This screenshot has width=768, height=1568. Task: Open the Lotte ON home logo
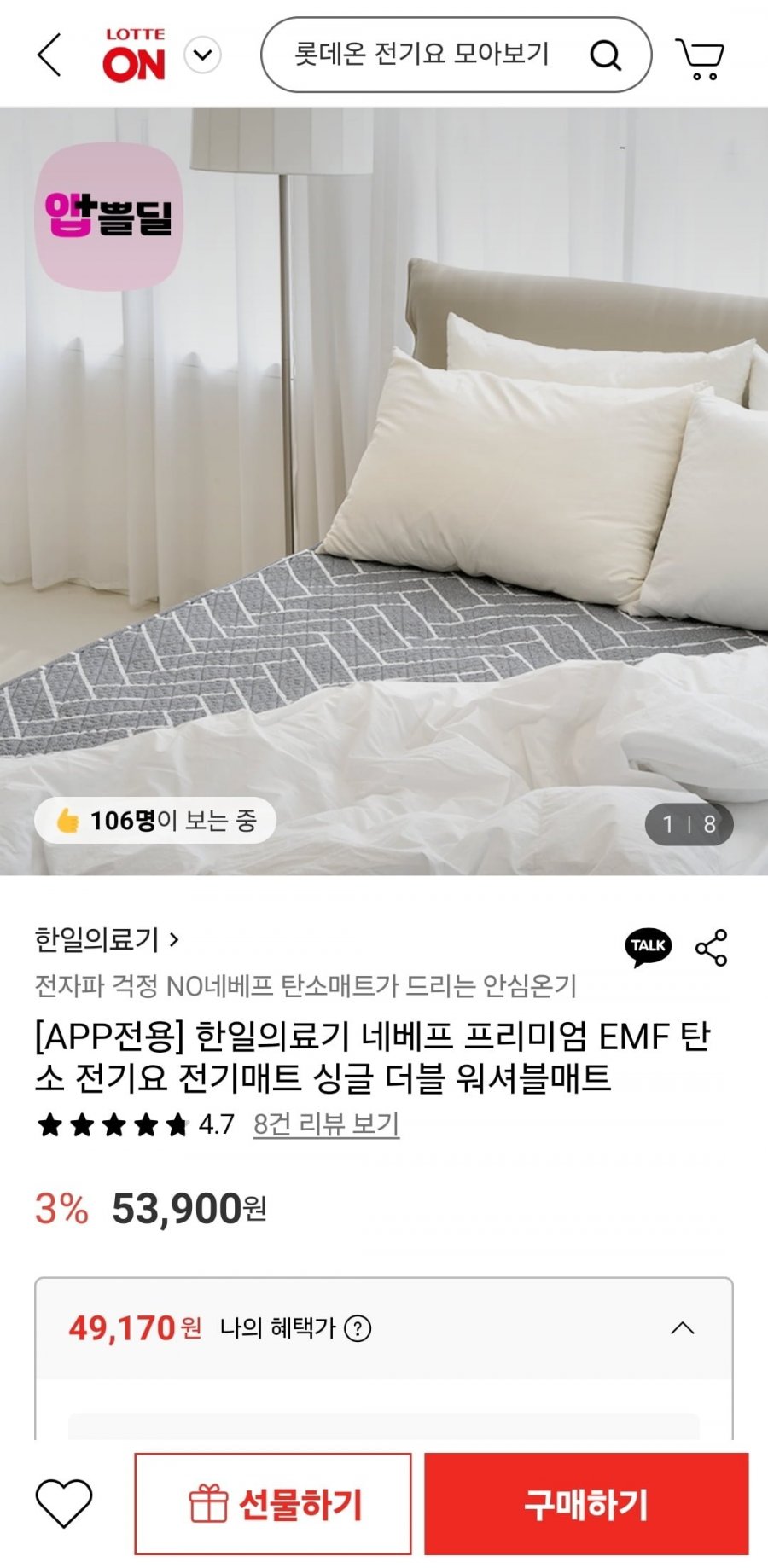tap(134, 56)
